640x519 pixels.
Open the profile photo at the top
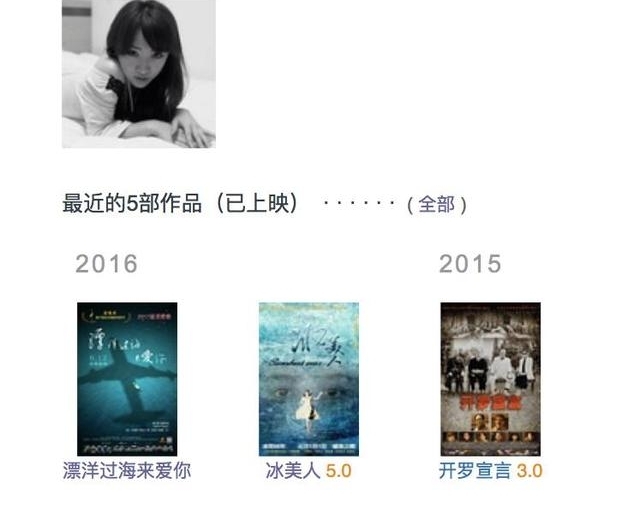[138, 73]
